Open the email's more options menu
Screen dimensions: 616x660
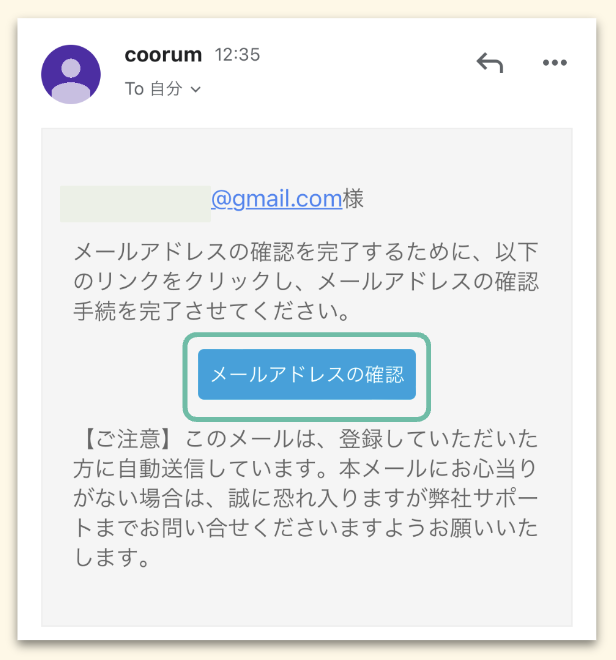point(555,63)
